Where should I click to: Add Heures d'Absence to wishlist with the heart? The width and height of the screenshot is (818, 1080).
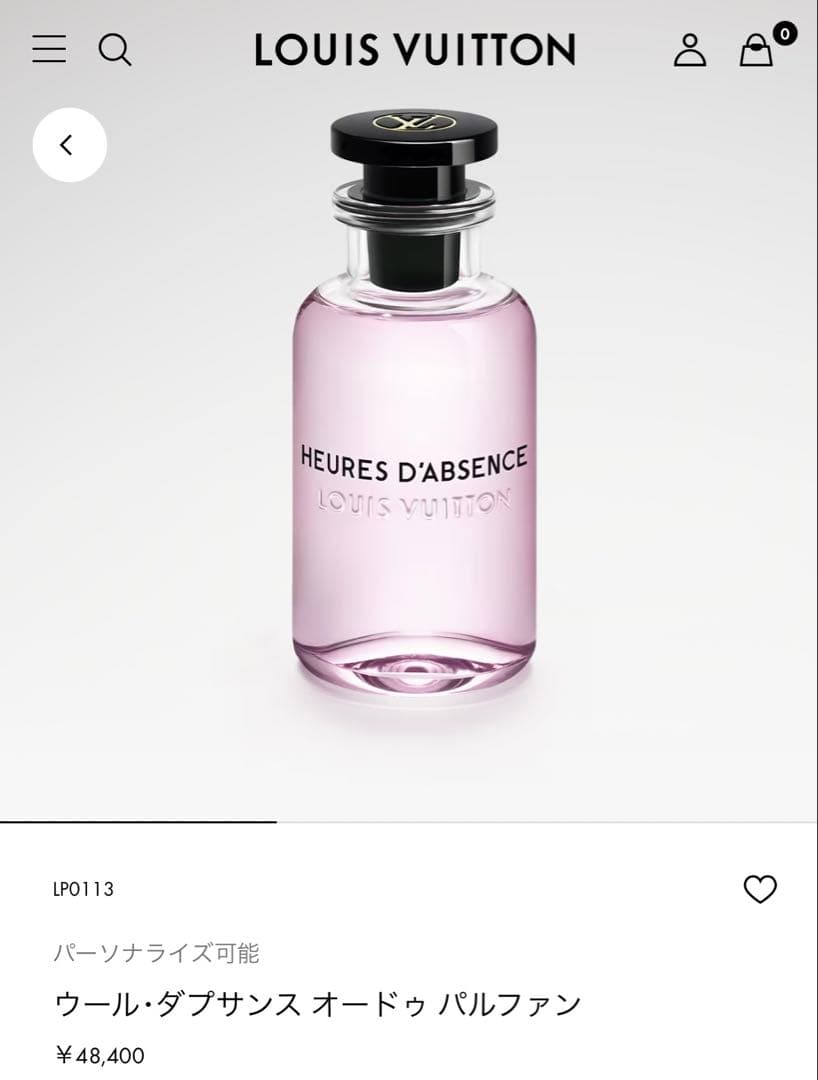tap(760, 889)
